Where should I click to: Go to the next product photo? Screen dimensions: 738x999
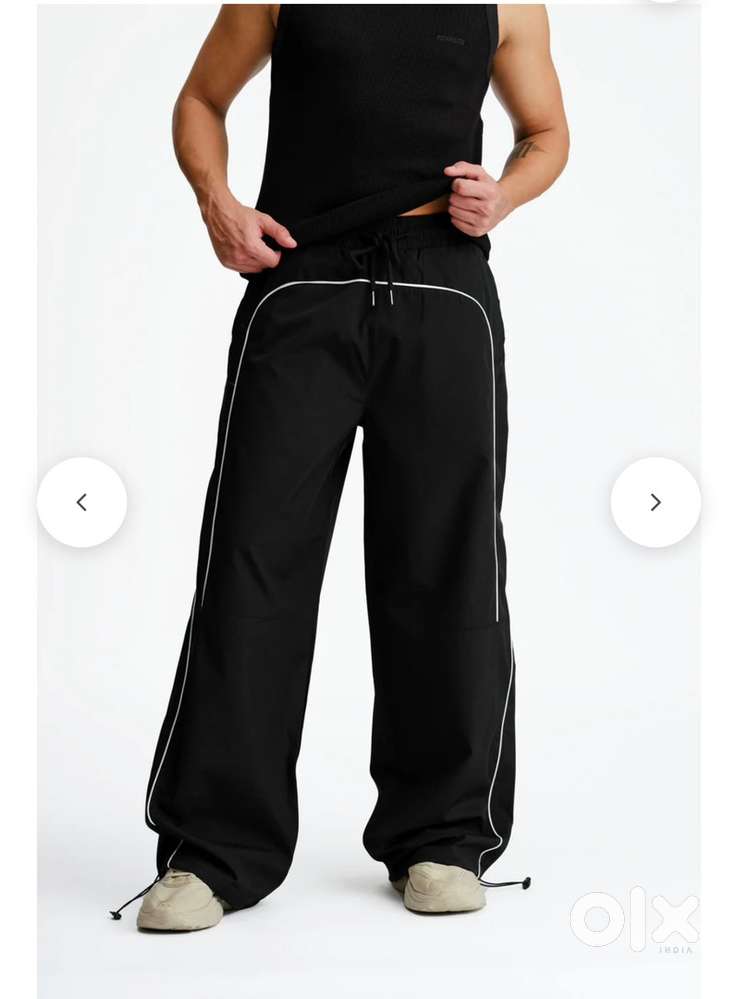point(655,502)
